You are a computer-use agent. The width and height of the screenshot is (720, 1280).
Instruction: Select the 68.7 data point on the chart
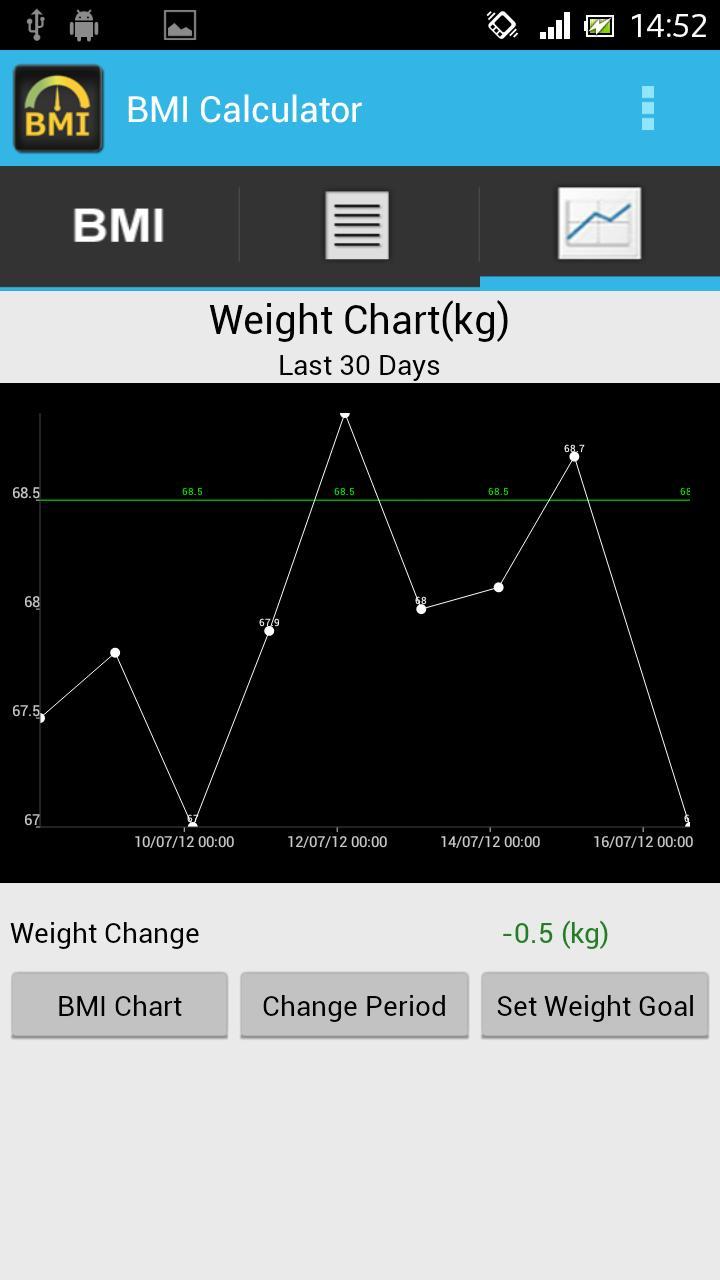tap(574, 456)
